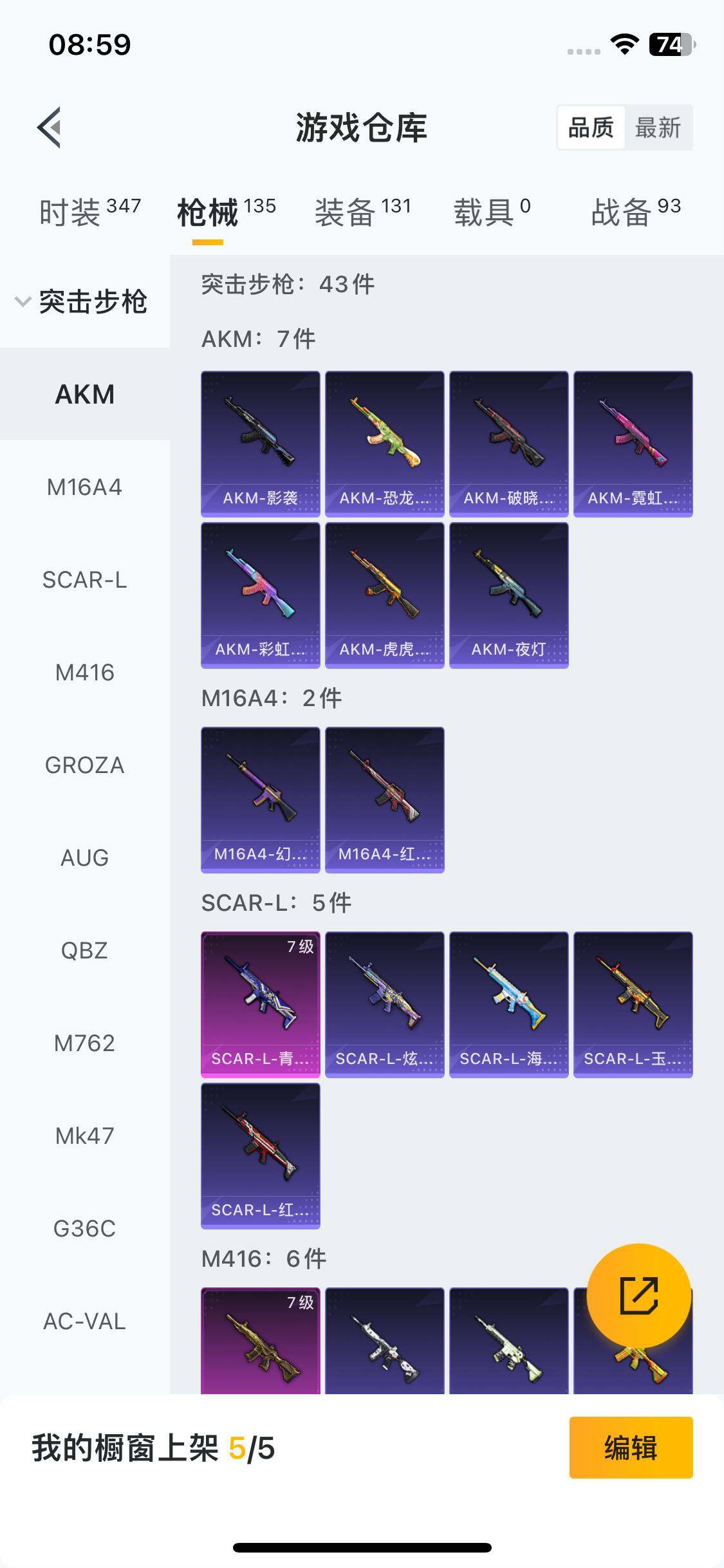Open the AKM-夜灯 skin
724x1568 pixels.
(x=508, y=595)
